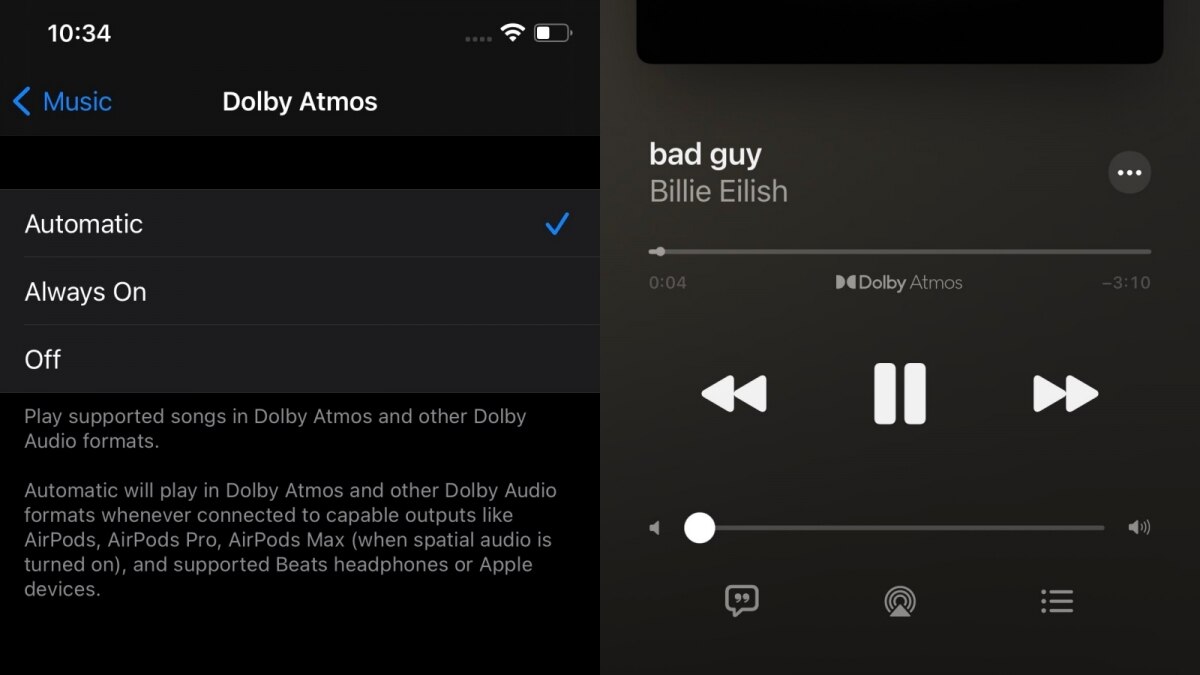Skip back to the previous track
The width and height of the screenshot is (1200, 675).
coord(734,394)
